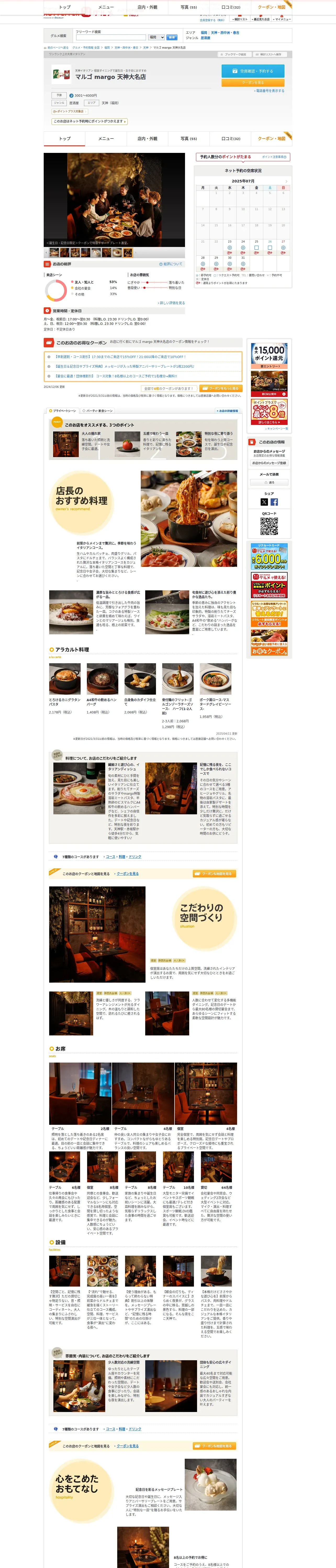Screen dimensions: 336x1568
Task: Save with 検討リストへ保存 button
Action: 270,54
